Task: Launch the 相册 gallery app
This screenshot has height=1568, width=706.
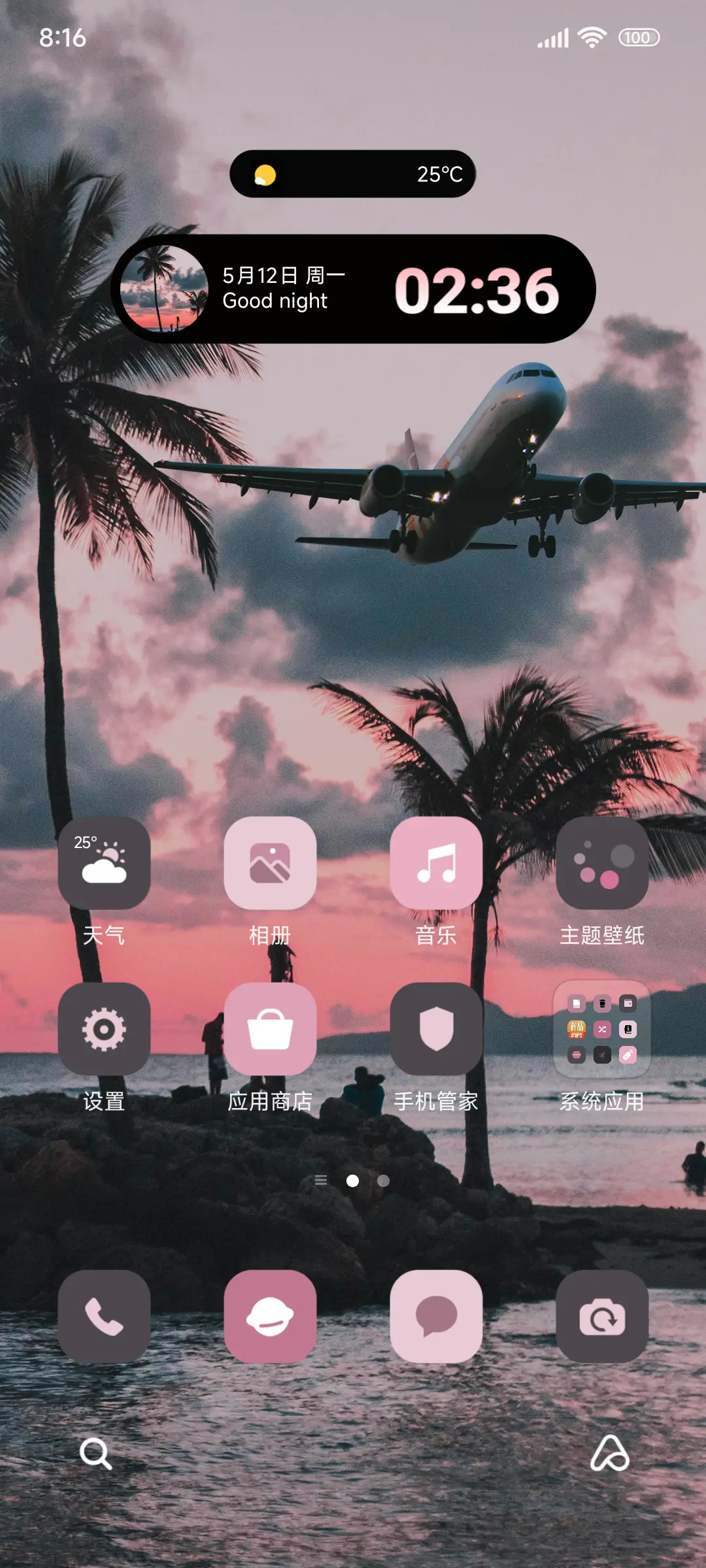Action: [x=270, y=864]
